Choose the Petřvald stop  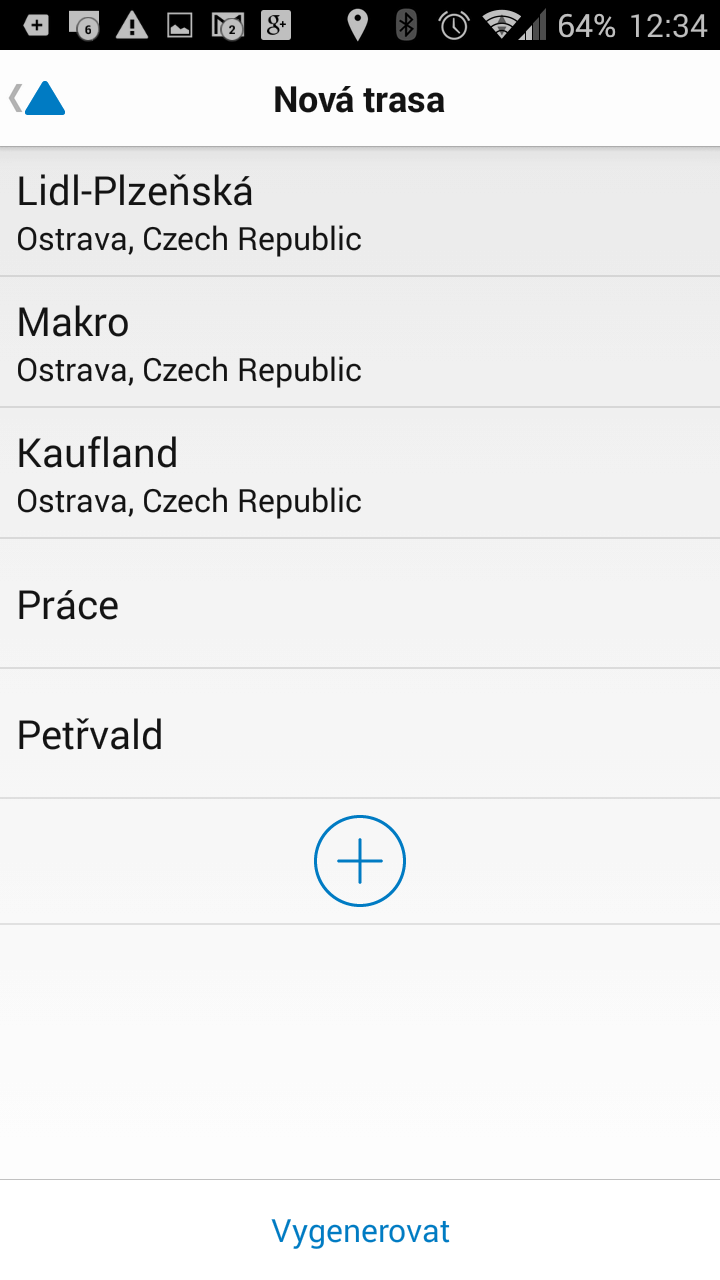[360, 734]
